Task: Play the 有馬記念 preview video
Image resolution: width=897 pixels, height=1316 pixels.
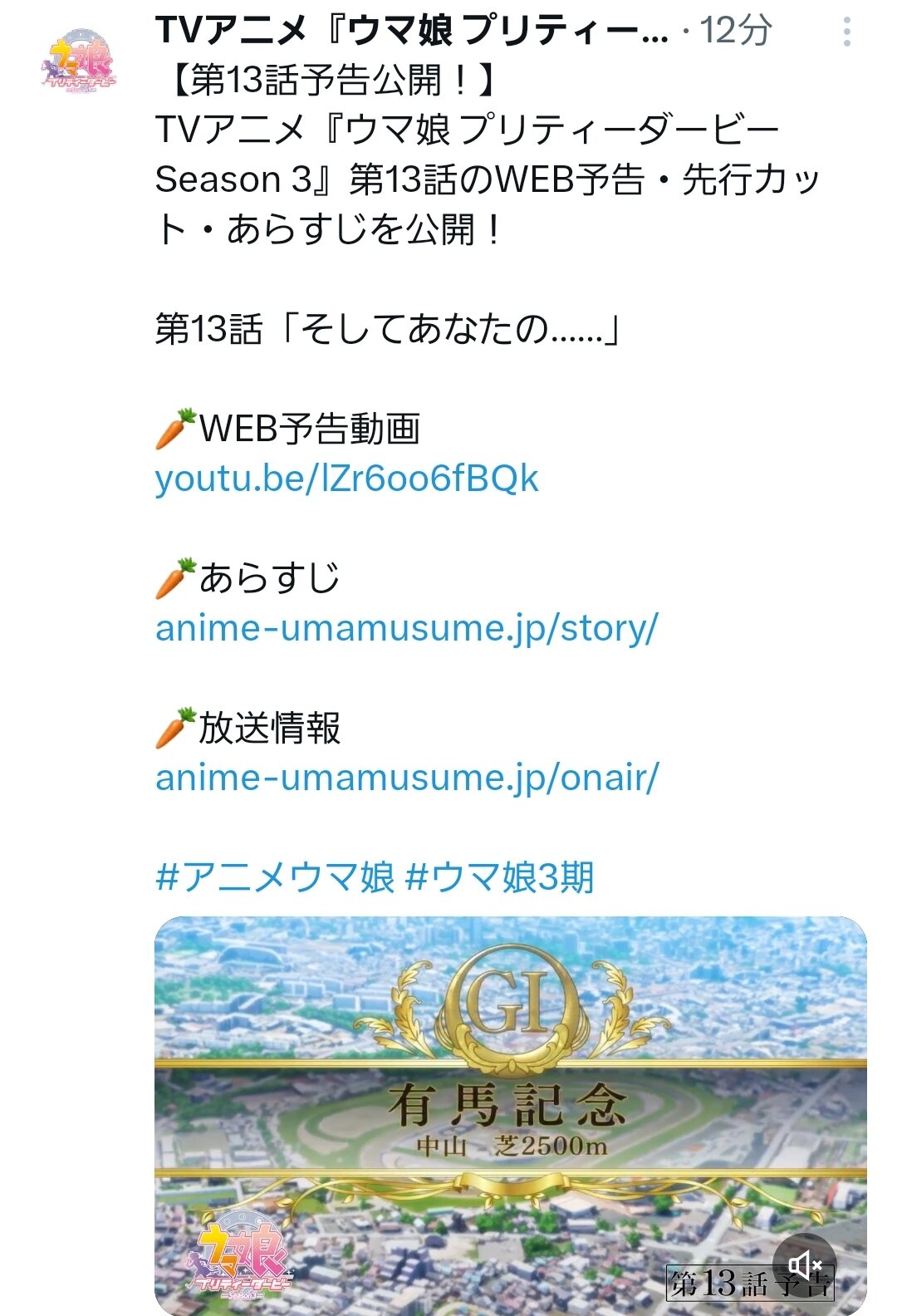Action: (510, 1113)
